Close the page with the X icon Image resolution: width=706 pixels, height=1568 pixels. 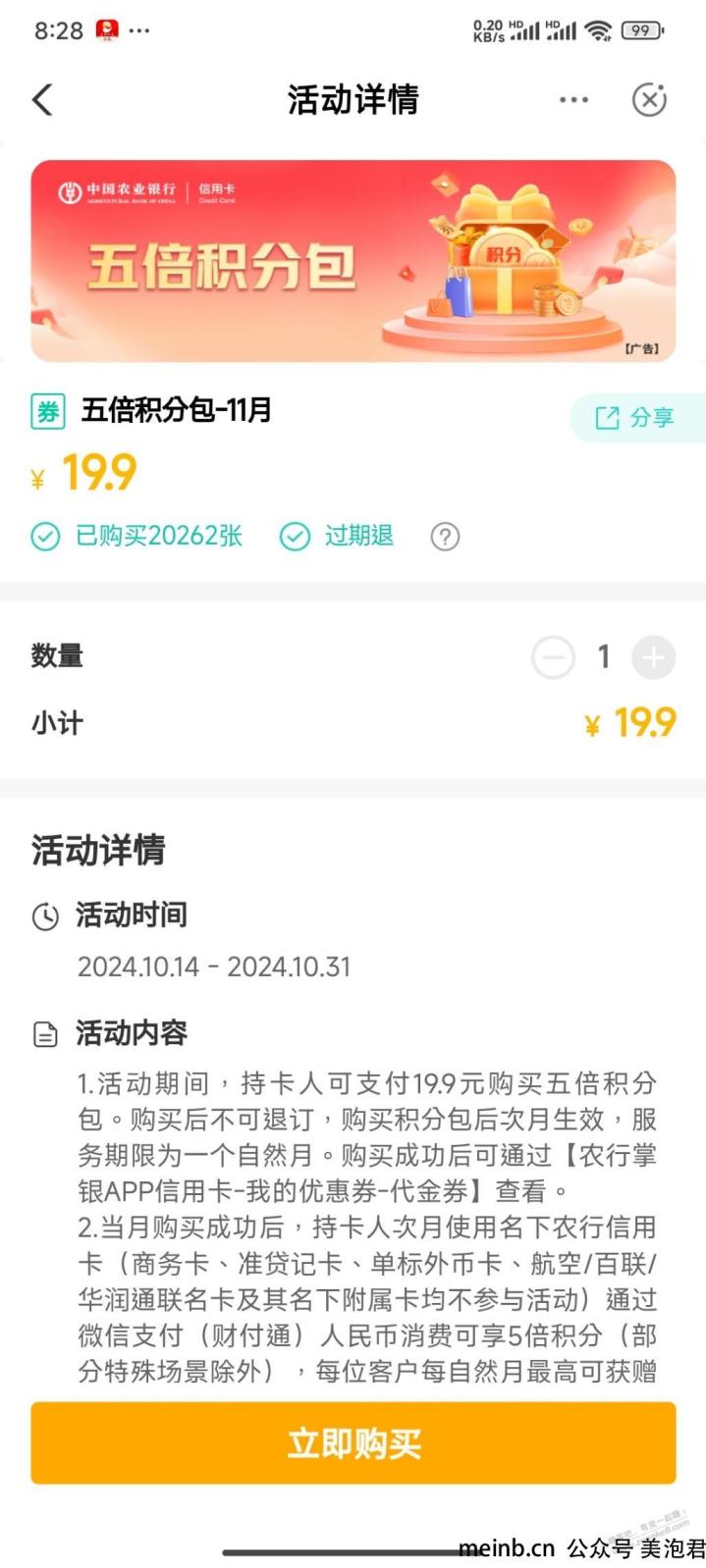tap(649, 100)
